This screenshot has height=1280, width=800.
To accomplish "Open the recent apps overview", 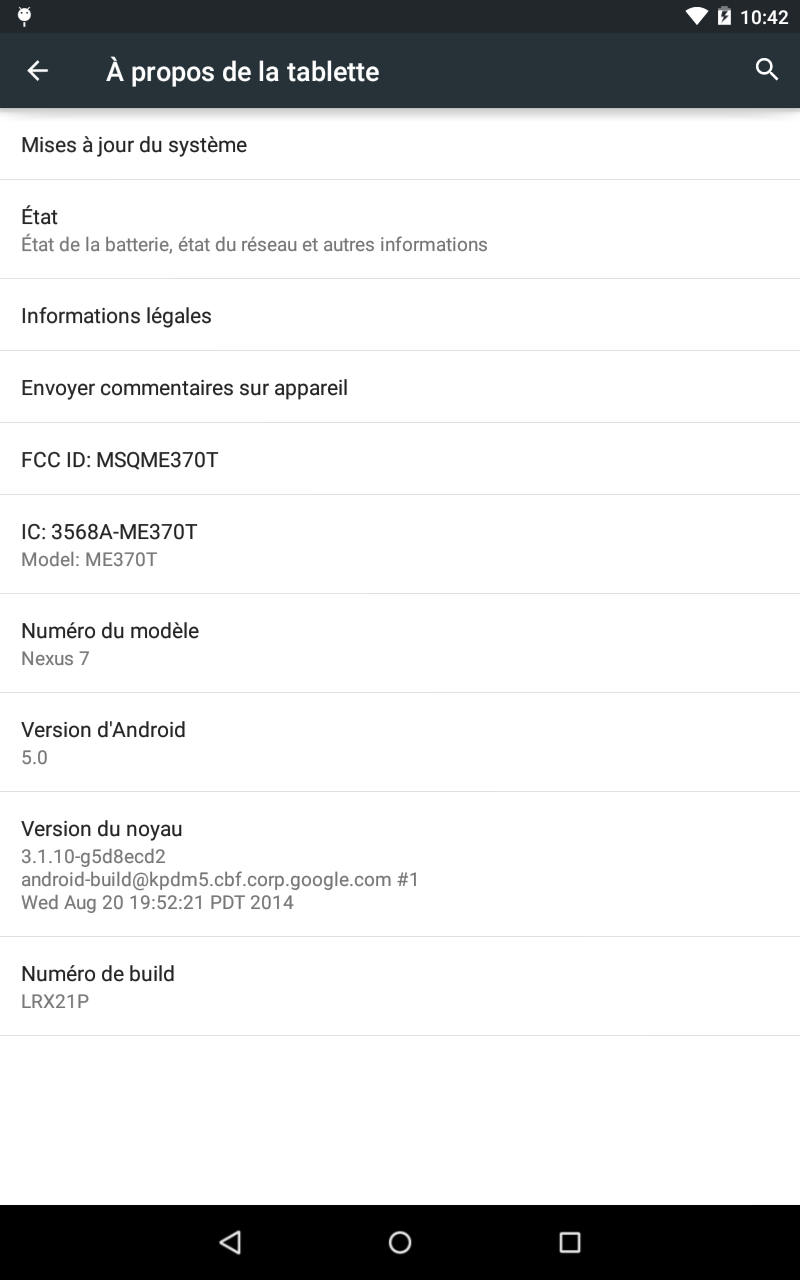I will click(x=570, y=1242).
